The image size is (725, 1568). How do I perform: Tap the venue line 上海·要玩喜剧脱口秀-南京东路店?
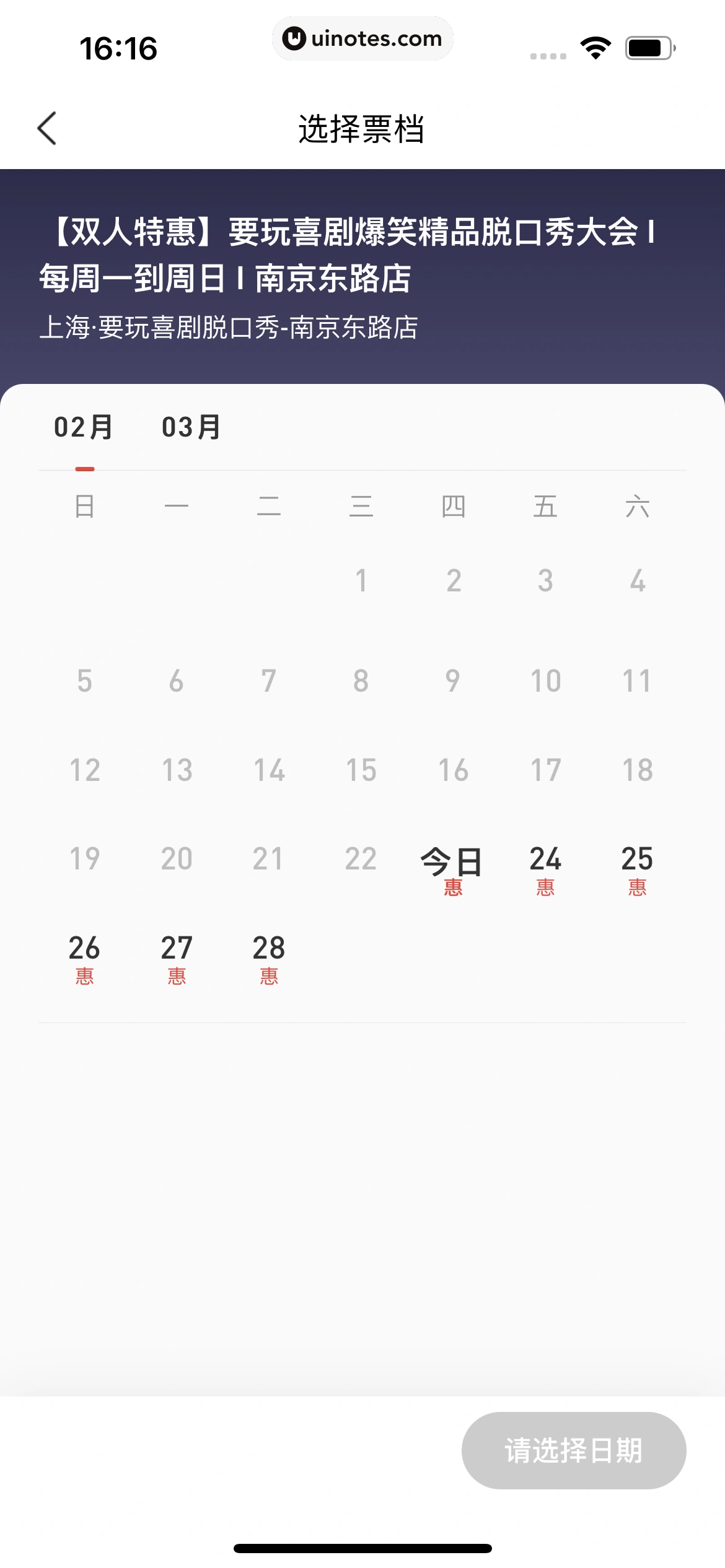(x=231, y=326)
